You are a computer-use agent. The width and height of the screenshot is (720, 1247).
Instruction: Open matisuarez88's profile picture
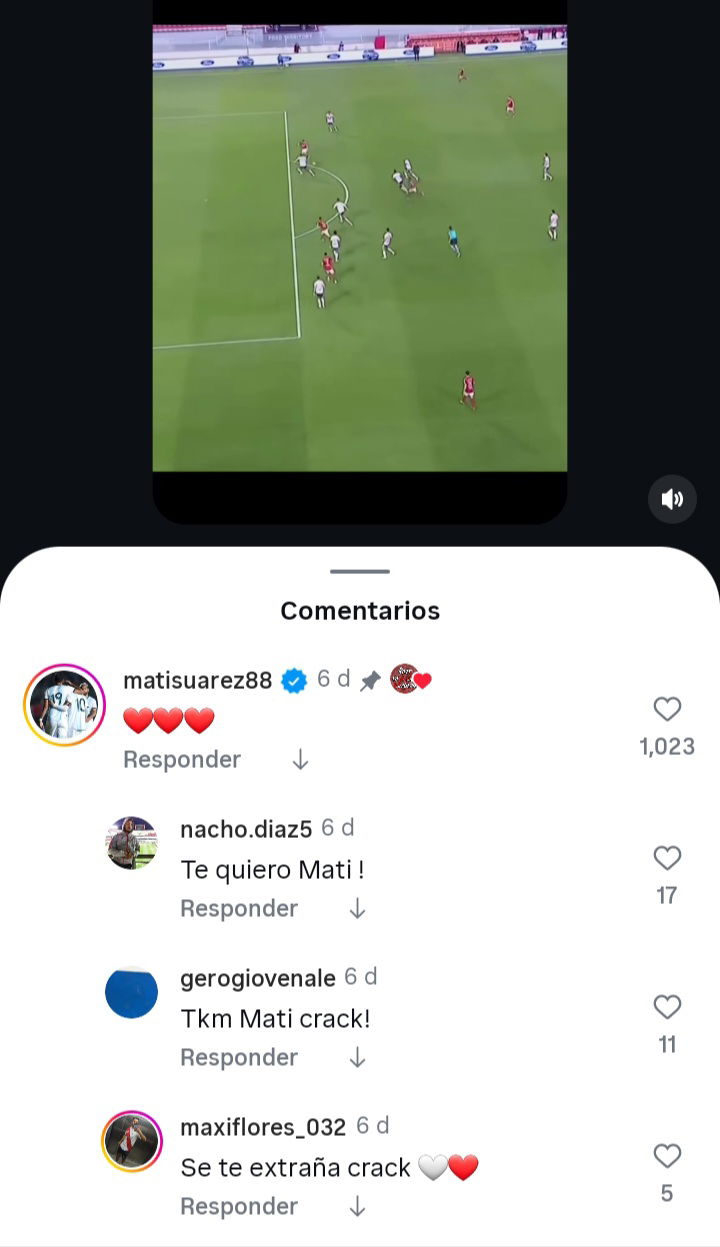coord(64,705)
